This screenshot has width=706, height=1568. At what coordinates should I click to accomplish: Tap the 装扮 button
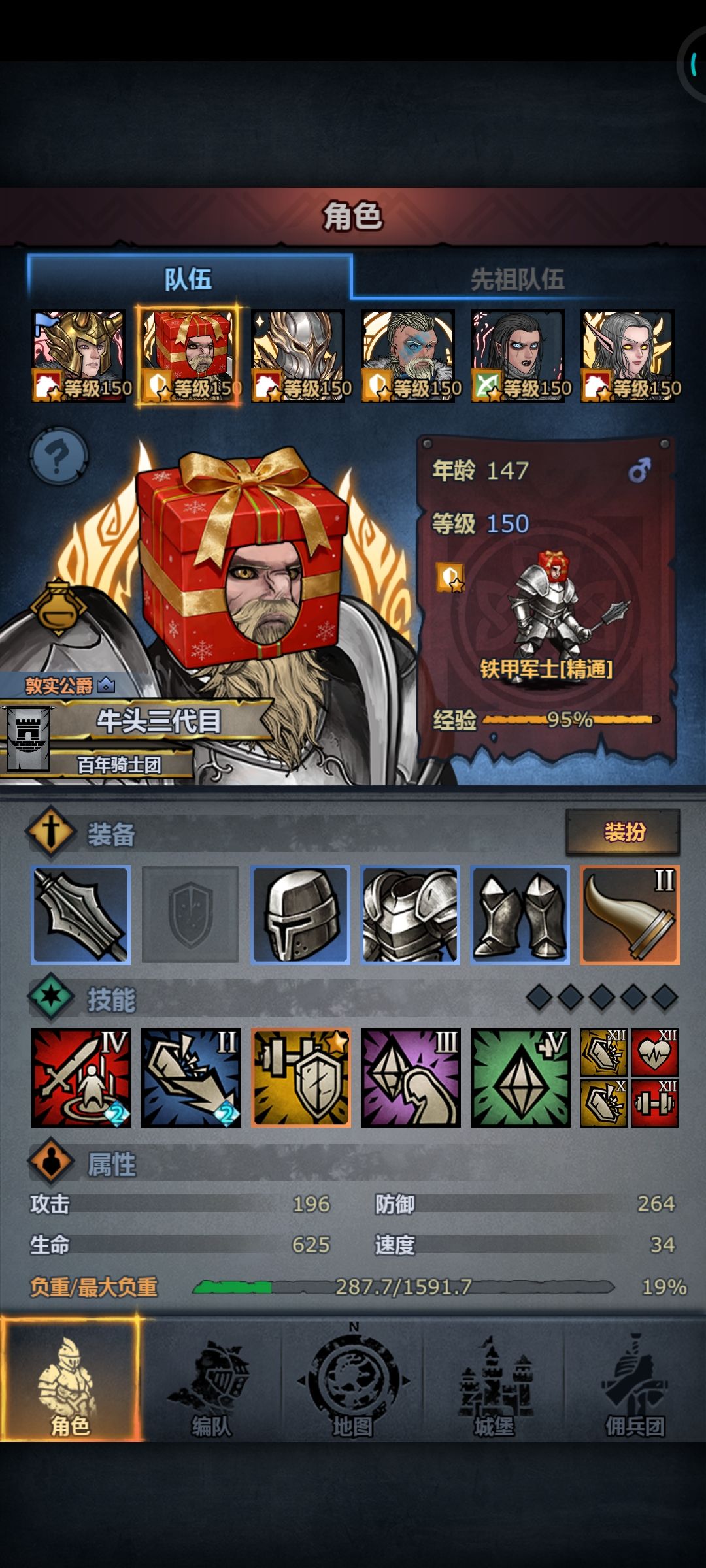tap(622, 832)
